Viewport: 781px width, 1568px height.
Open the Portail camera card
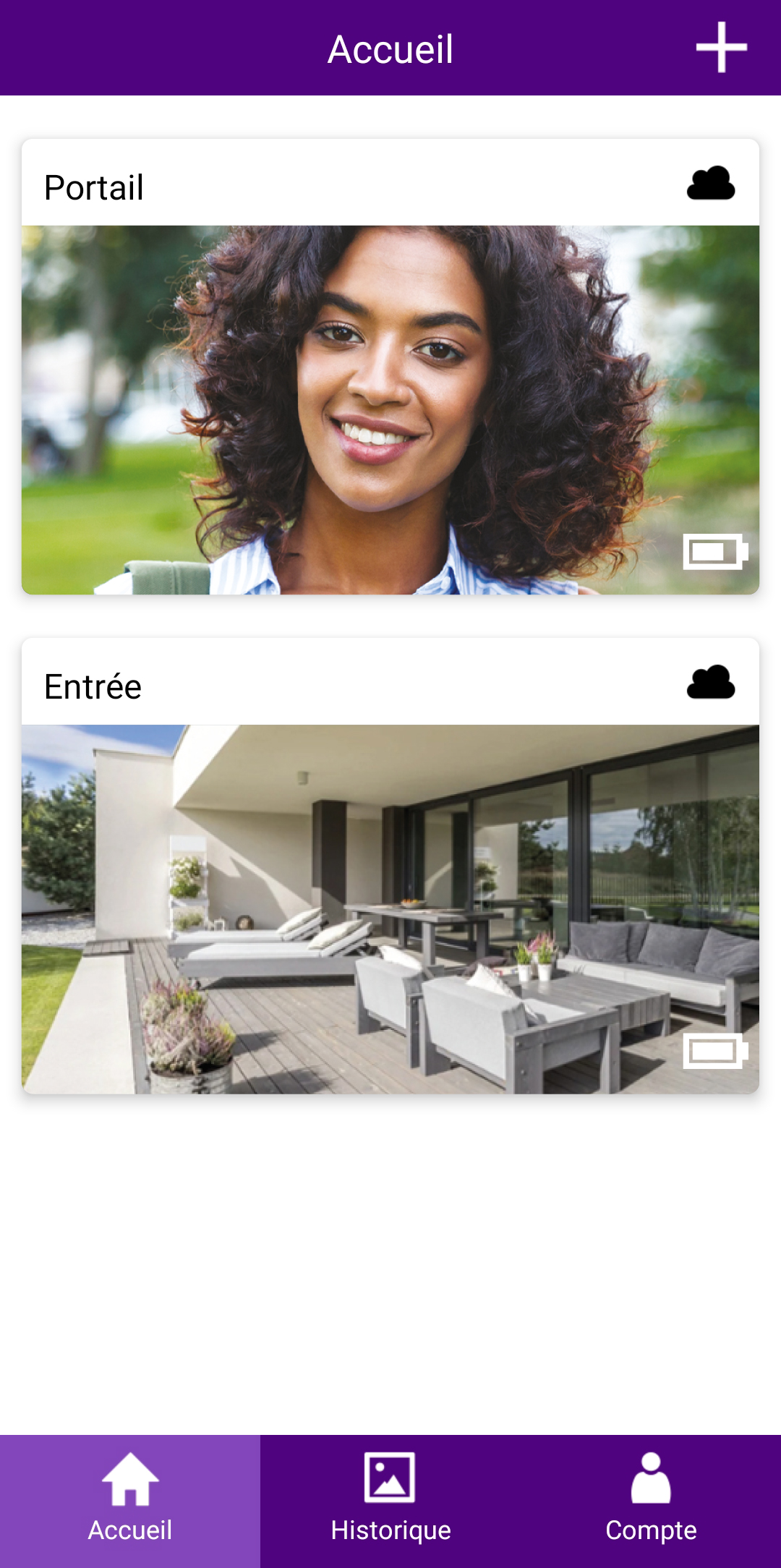pos(390,409)
